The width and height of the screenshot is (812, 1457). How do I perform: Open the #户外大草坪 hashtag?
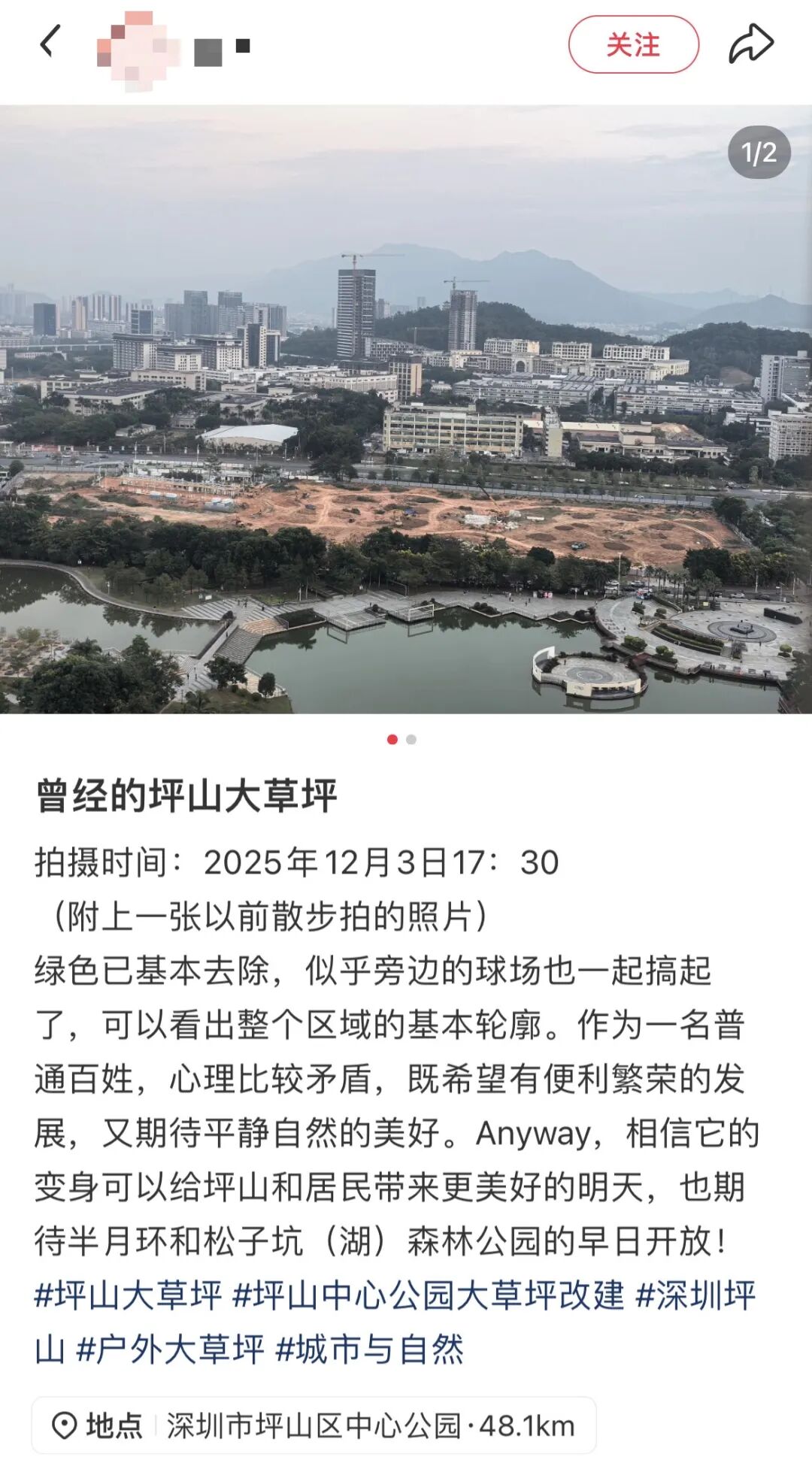point(171,1349)
